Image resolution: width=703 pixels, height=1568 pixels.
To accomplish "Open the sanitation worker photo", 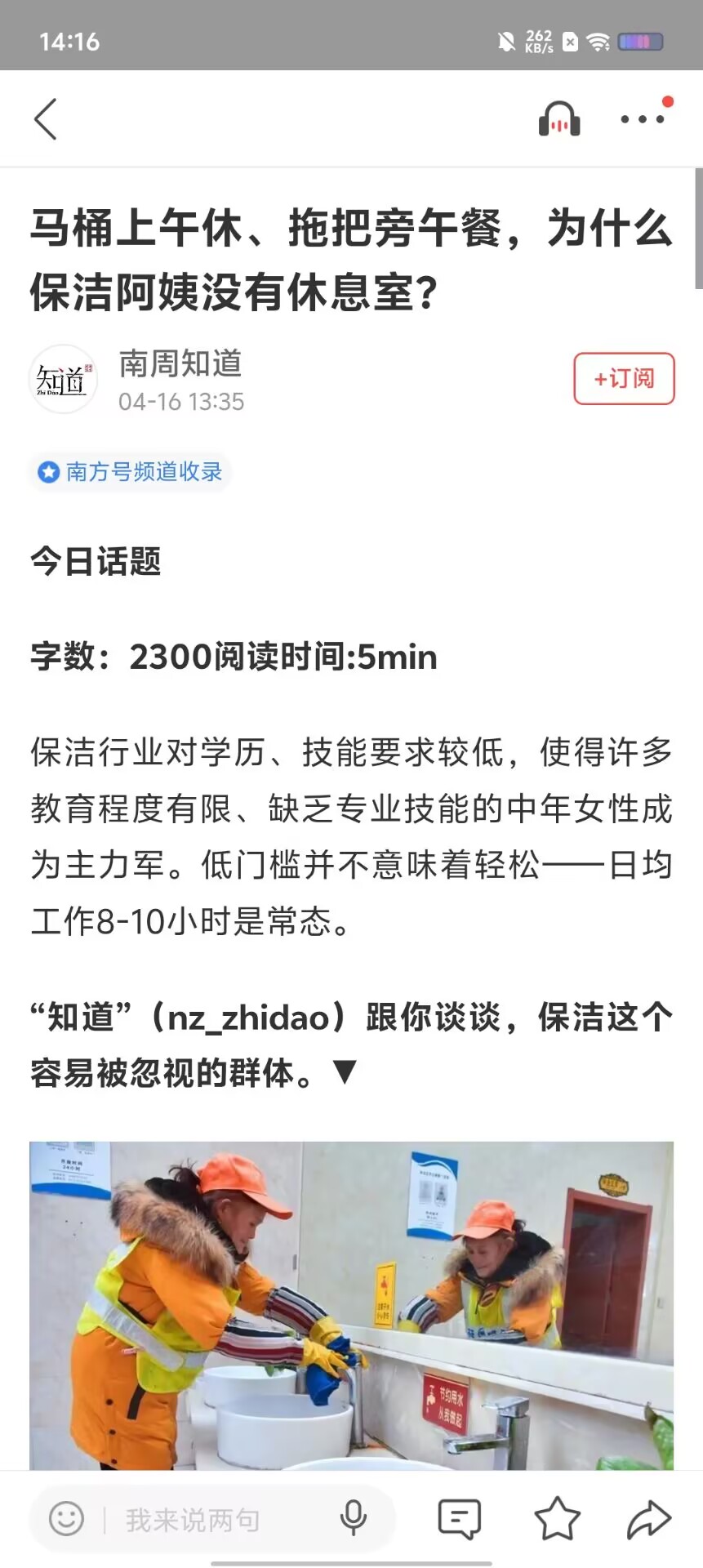I will (x=351, y=1305).
